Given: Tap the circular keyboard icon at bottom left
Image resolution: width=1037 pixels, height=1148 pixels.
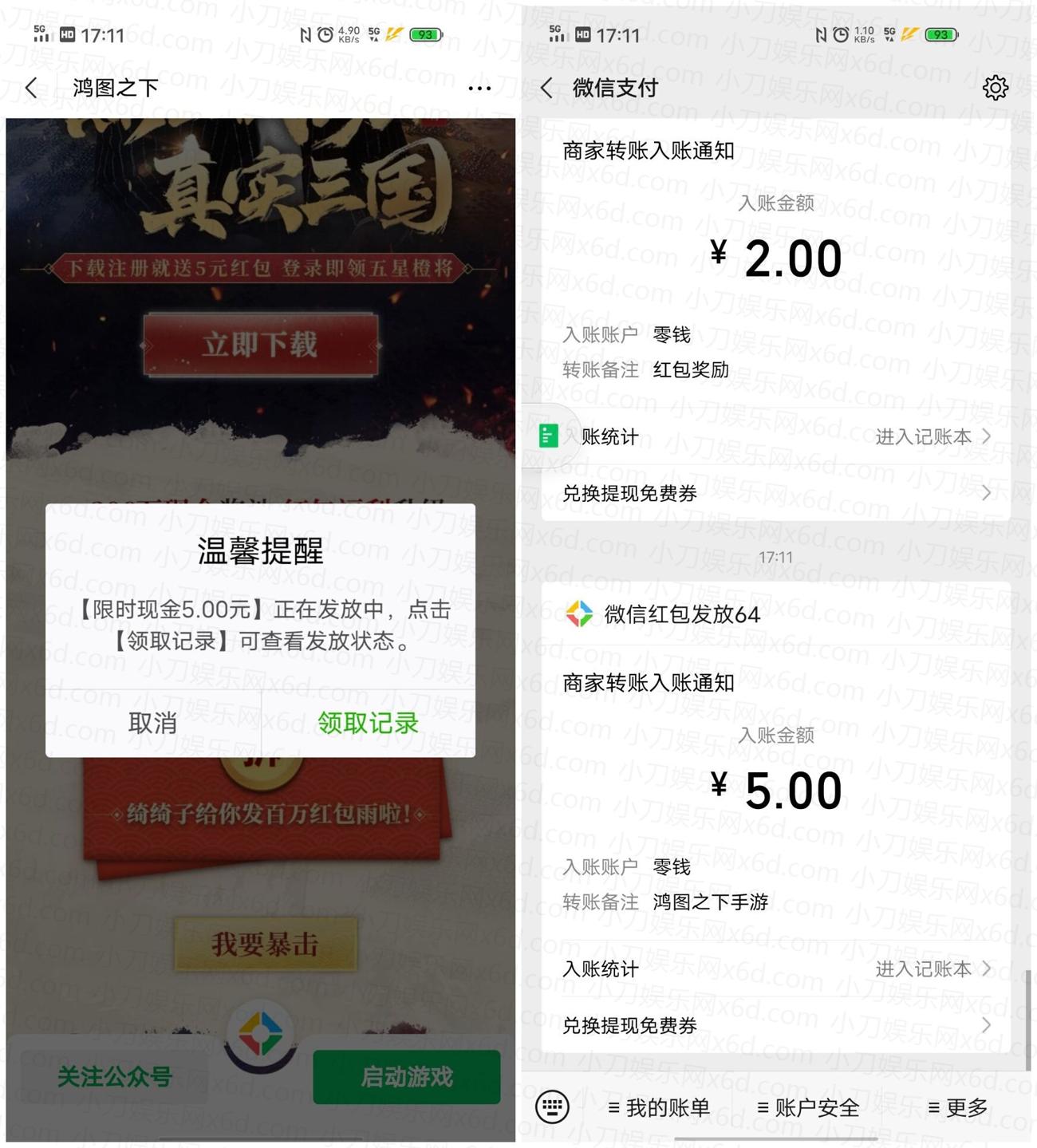Looking at the screenshot, I should tap(552, 1107).
